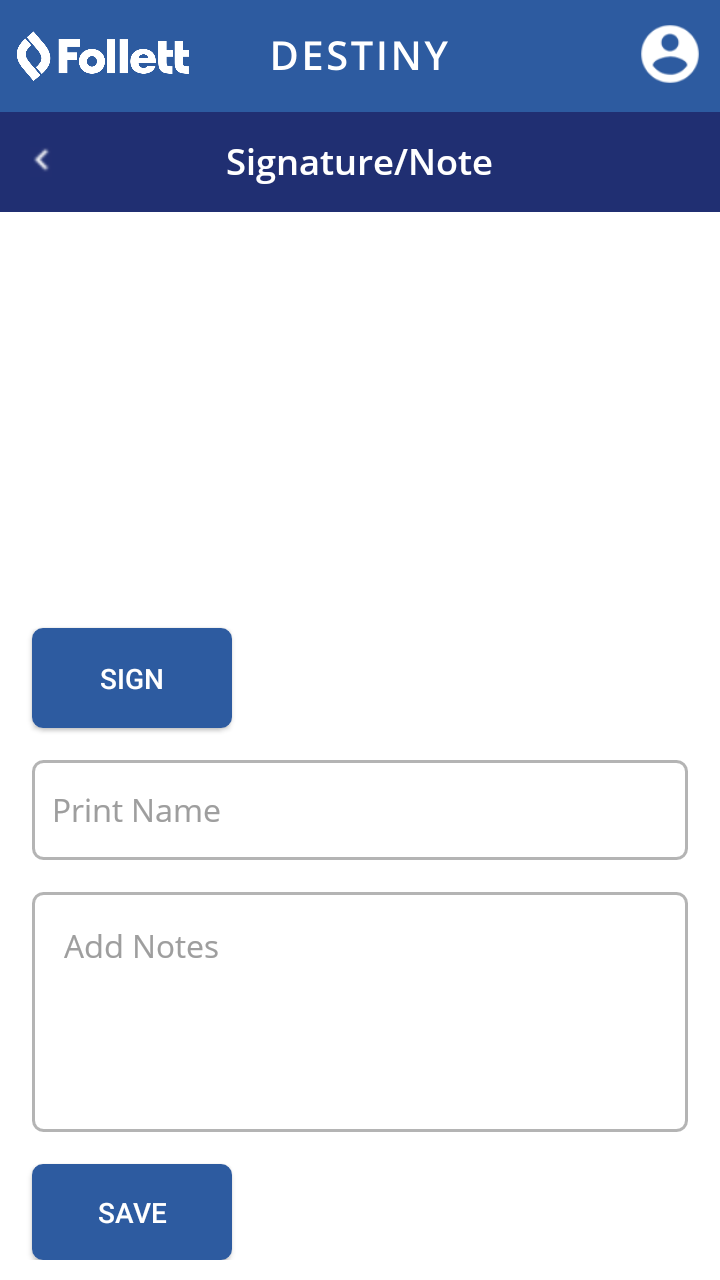The image size is (720, 1280).
Task: Tap the SIGN button
Action: point(132,678)
